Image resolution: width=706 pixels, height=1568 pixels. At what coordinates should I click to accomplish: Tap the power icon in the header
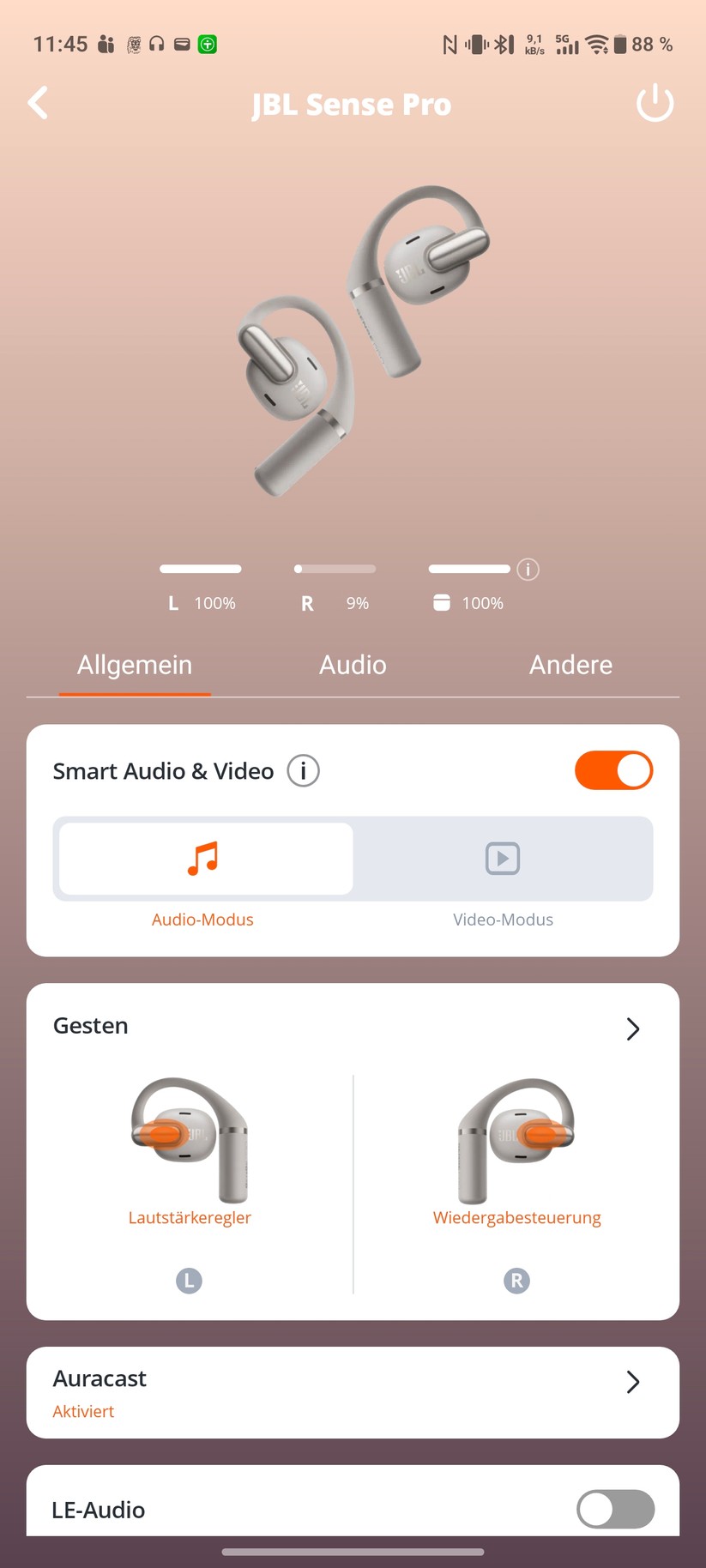click(655, 104)
